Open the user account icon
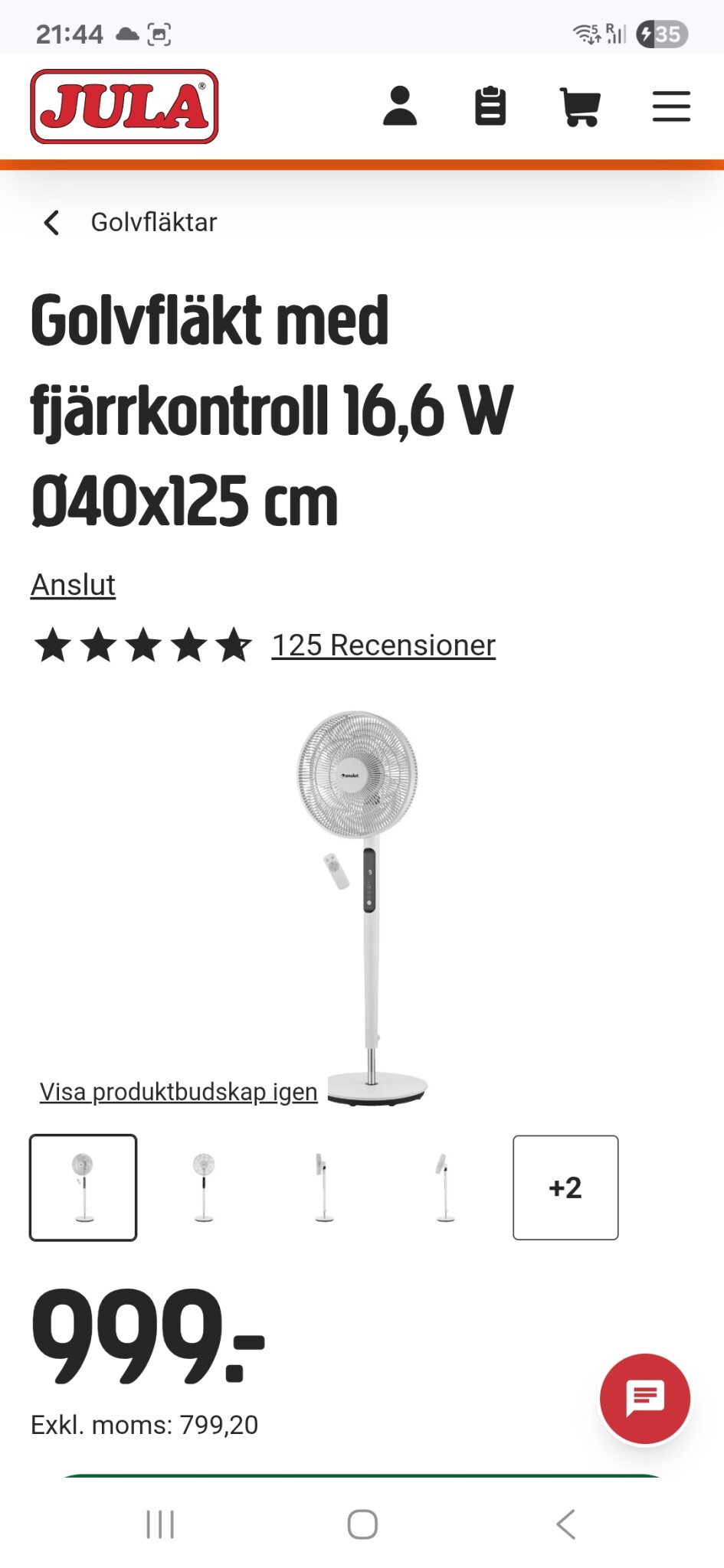 [399, 106]
